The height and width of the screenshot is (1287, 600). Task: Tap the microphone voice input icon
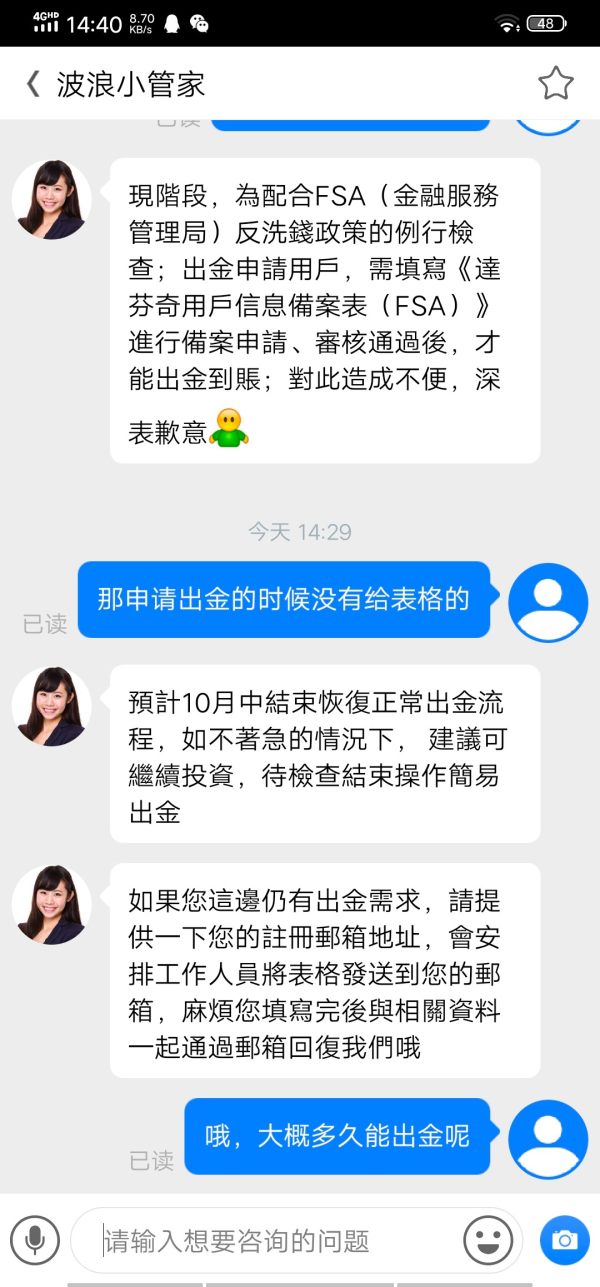point(35,1241)
